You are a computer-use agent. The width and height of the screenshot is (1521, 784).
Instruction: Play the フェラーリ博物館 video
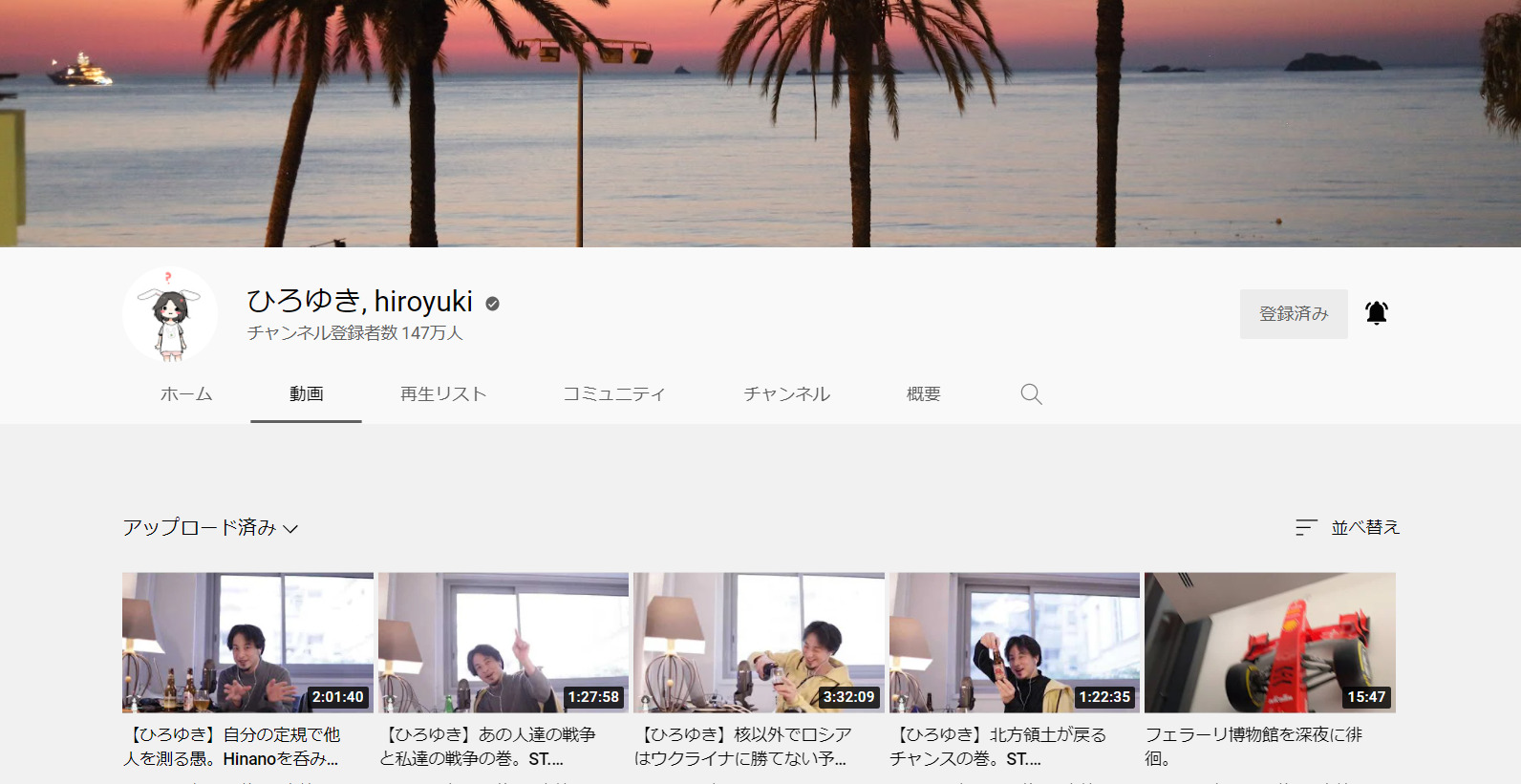pyautogui.click(x=1270, y=643)
